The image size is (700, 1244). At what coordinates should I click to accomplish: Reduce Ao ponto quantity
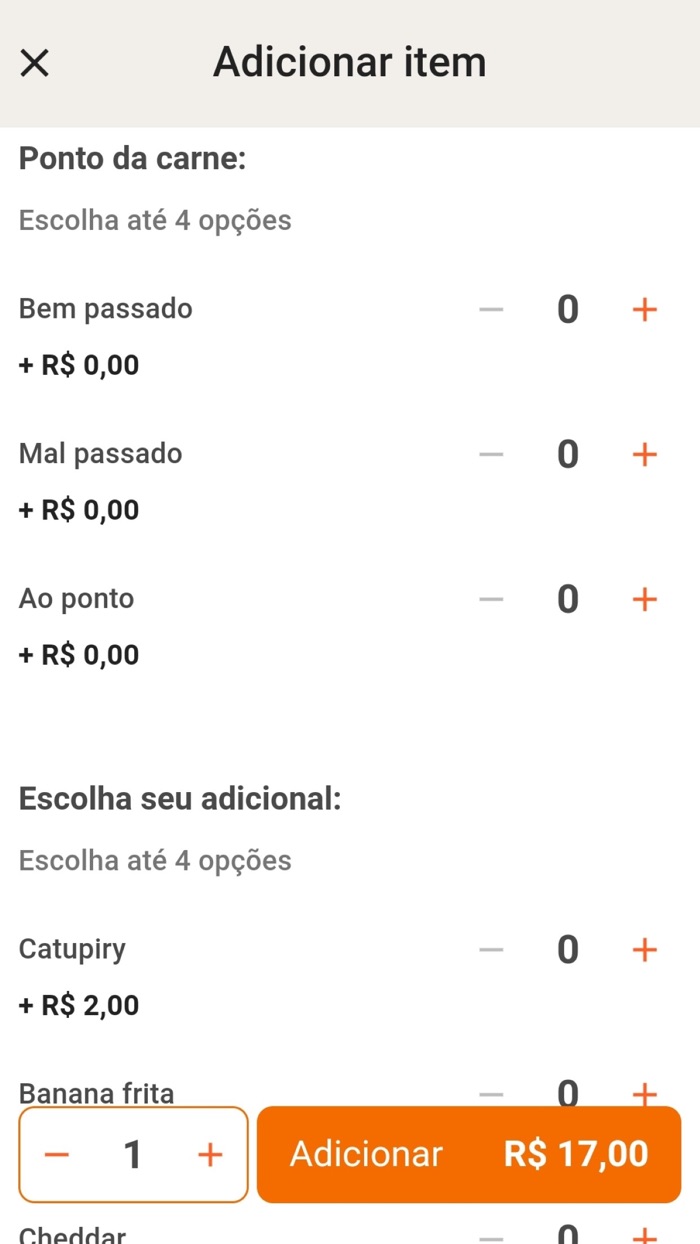click(491, 600)
